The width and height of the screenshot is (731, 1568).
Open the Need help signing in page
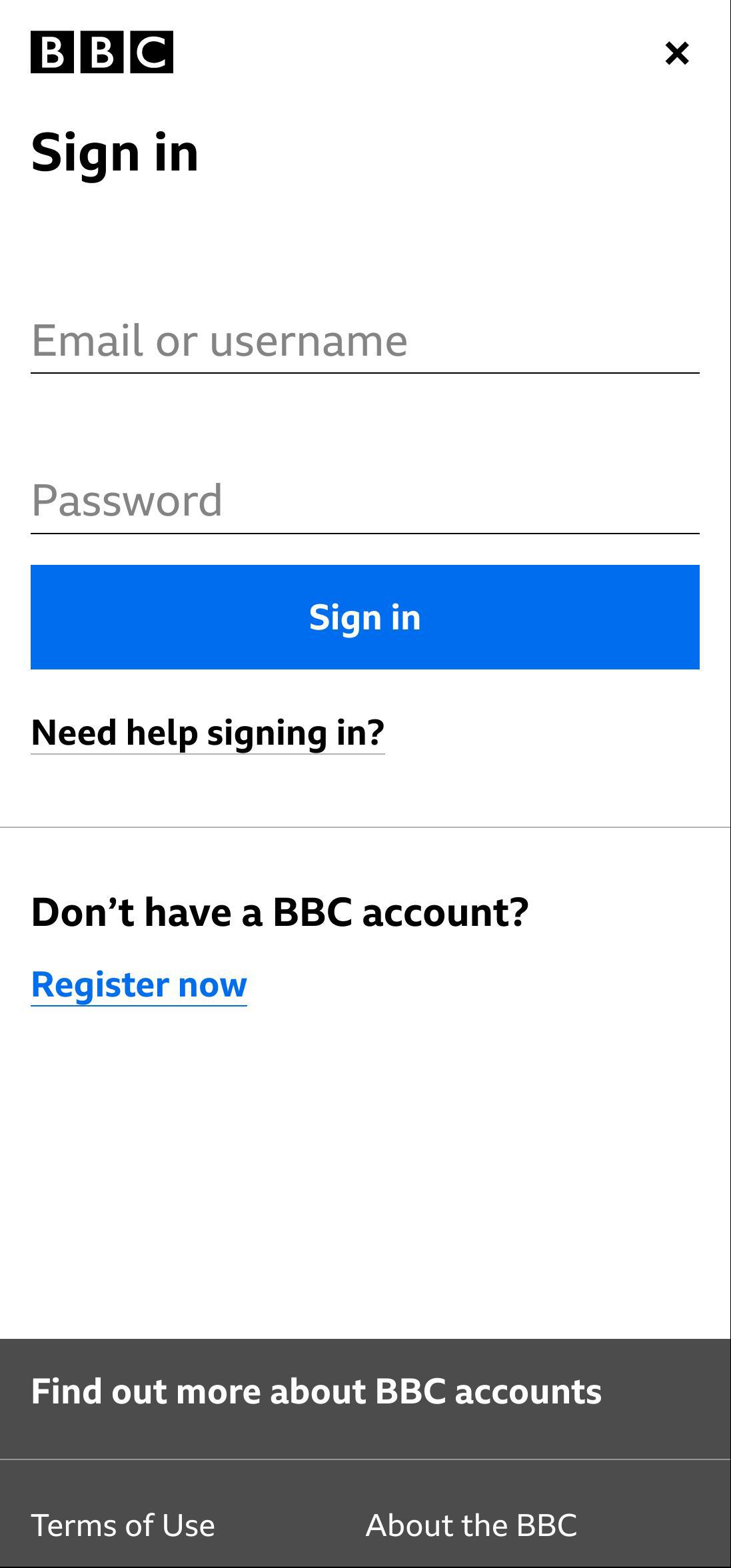[x=209, y=732]
